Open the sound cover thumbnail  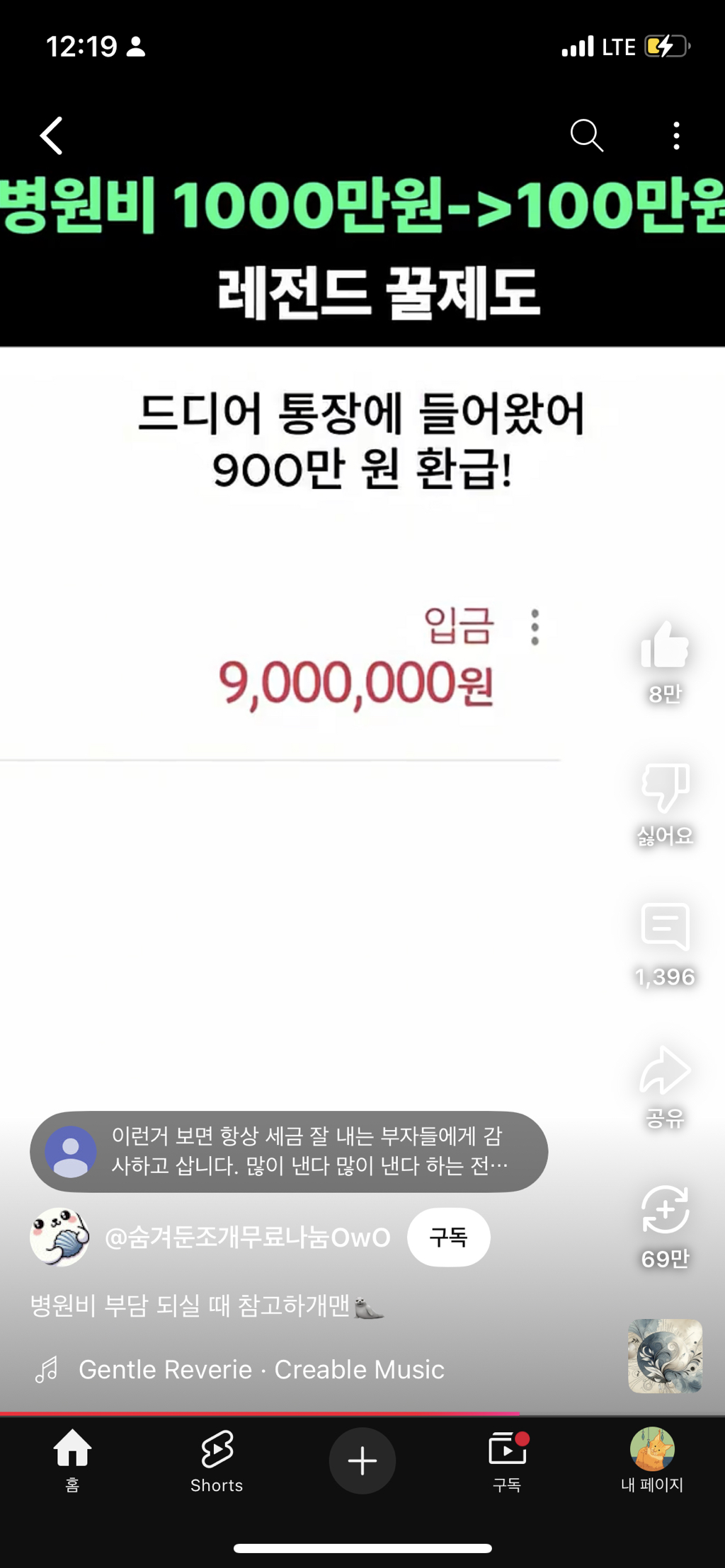[665, 1356]
